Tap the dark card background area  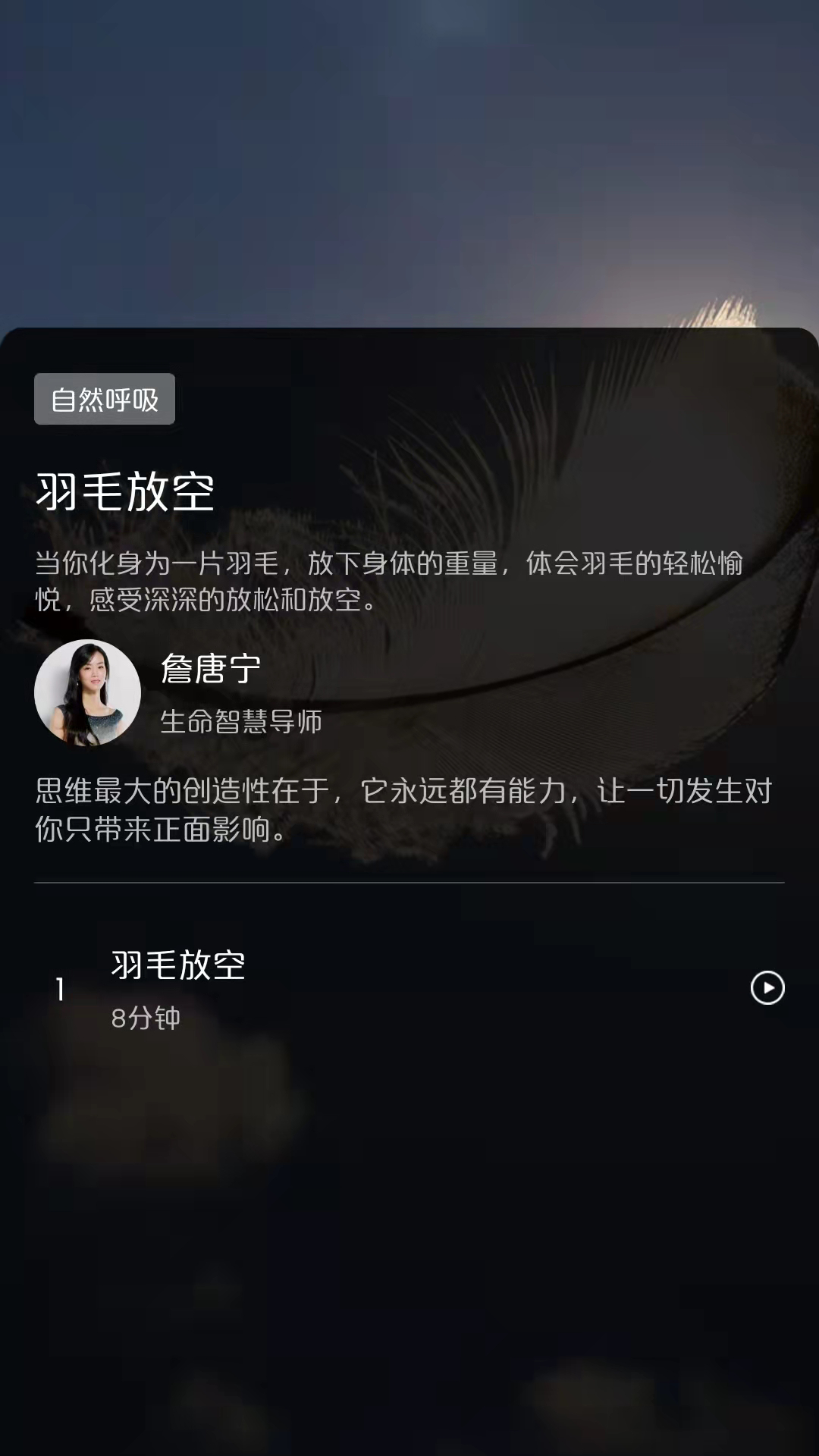click(409, 1175)
